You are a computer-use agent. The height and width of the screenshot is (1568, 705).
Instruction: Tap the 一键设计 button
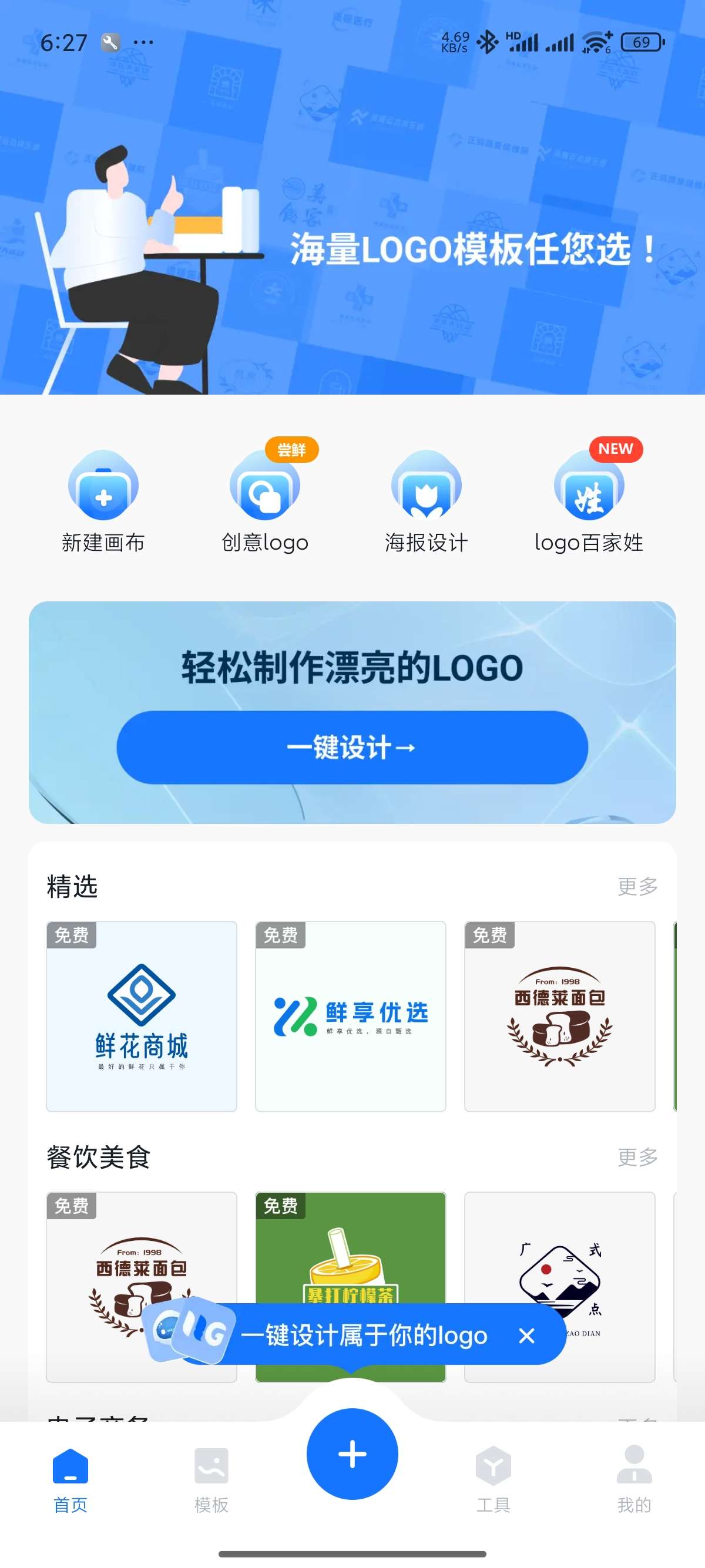[x=352, y=747]
